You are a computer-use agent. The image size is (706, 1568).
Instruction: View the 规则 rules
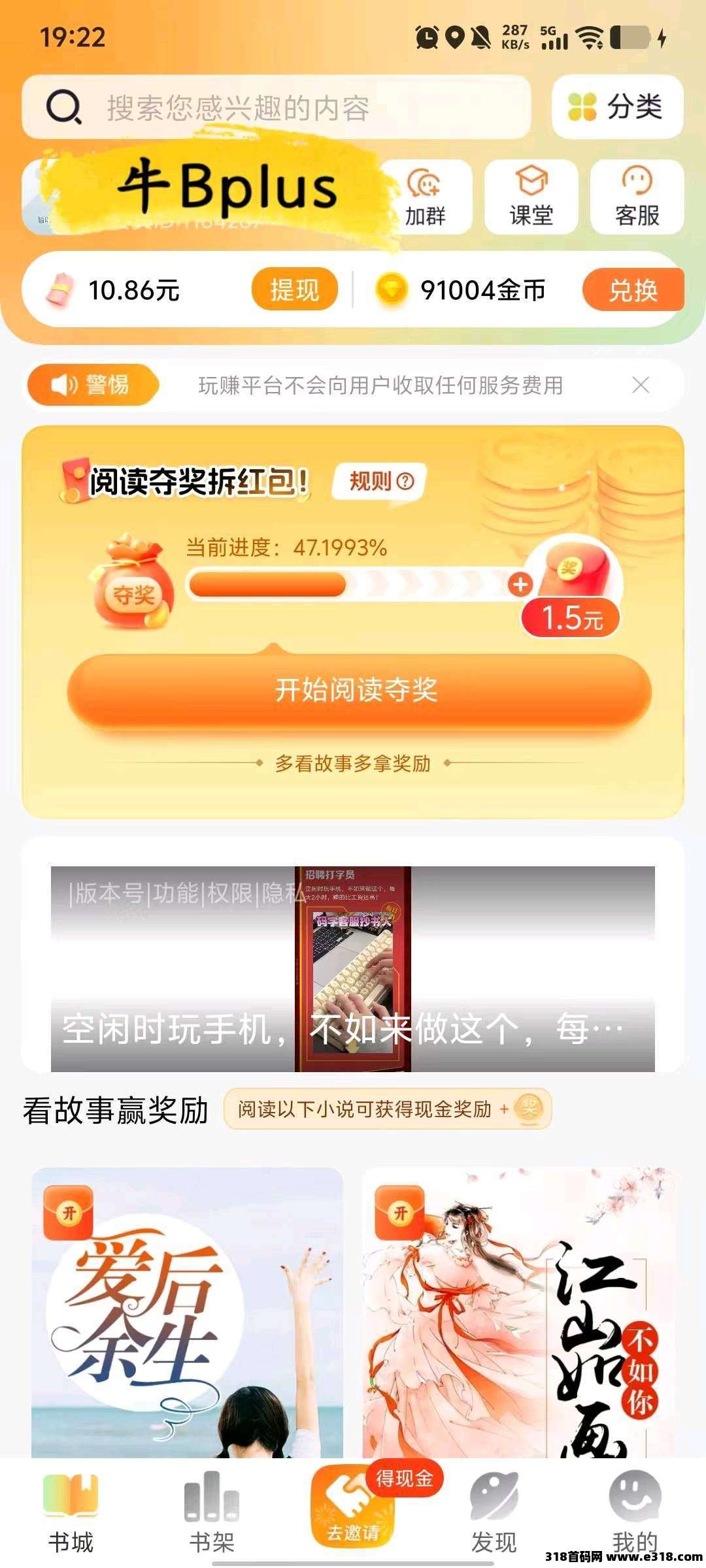point(380,482)
